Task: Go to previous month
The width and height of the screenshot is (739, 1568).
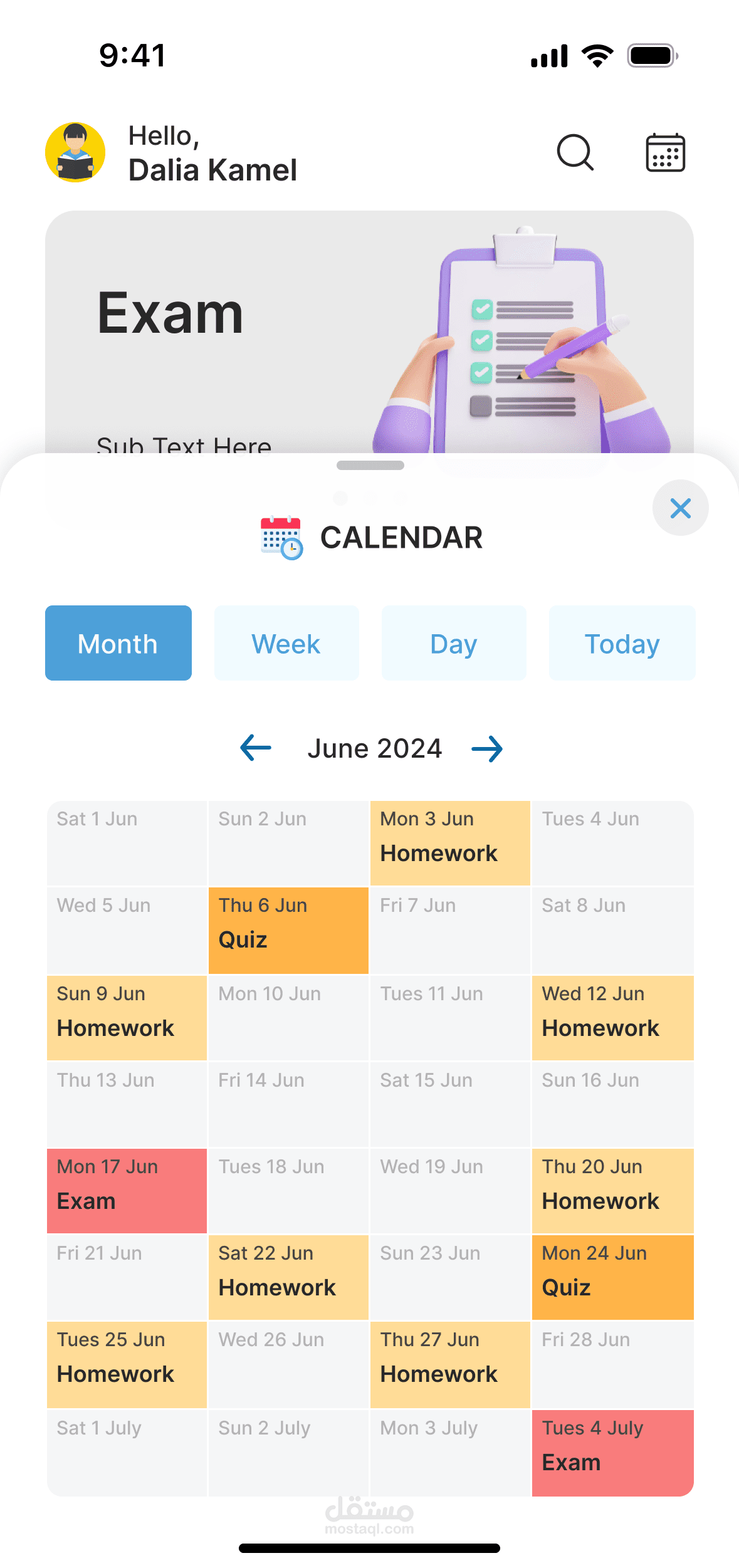Action: pos(256,748)
